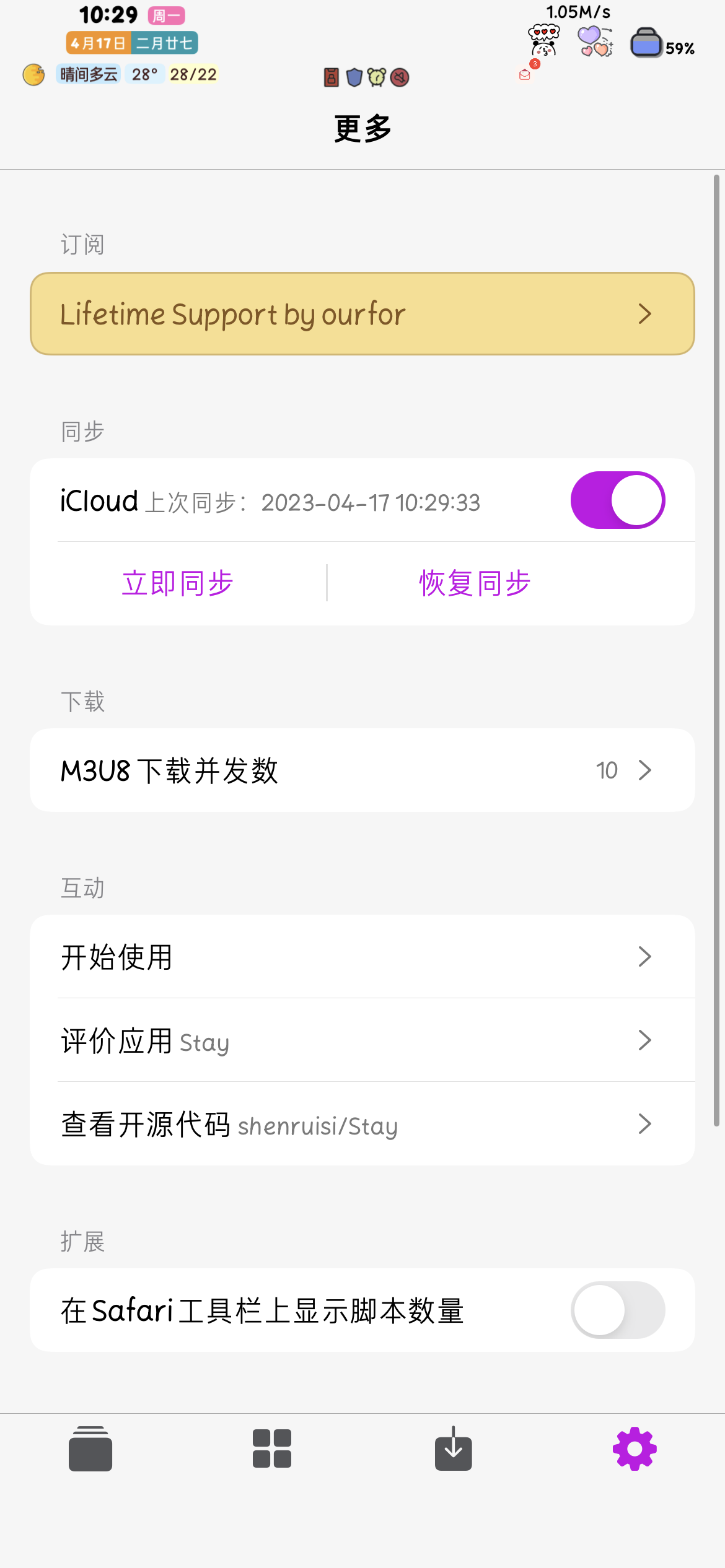Click the 立即同步 button
The height and width of the screenshot is (1568, 725).
coord(178,581)
